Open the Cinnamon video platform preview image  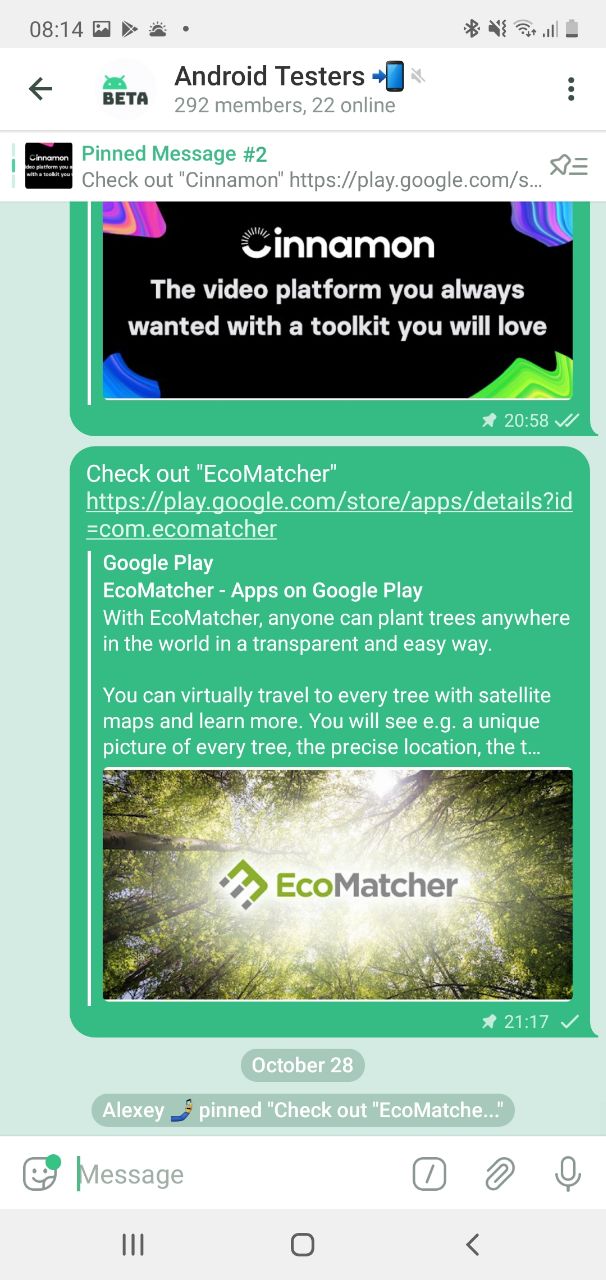click(337, 300)
